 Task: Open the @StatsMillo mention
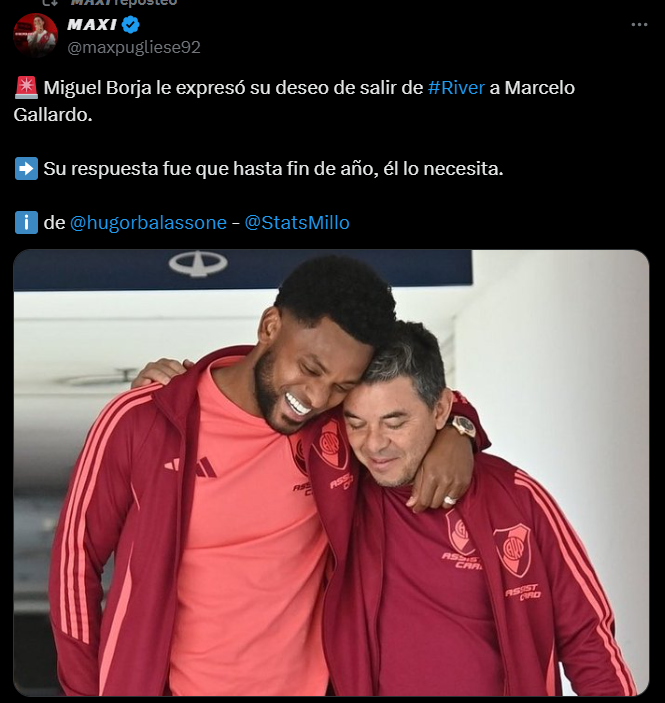tap(297, 223)
